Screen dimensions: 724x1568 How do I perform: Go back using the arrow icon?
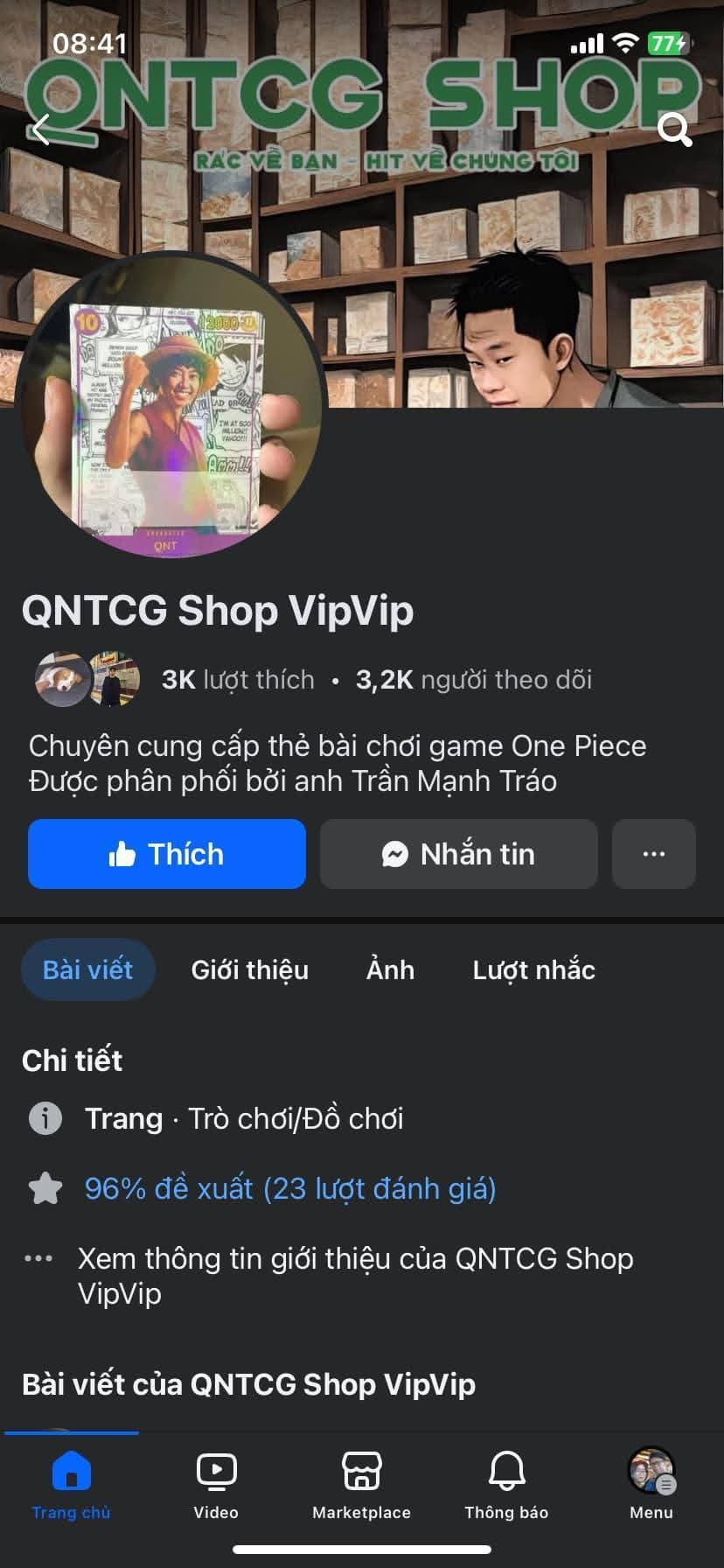[x=40, y=131]
